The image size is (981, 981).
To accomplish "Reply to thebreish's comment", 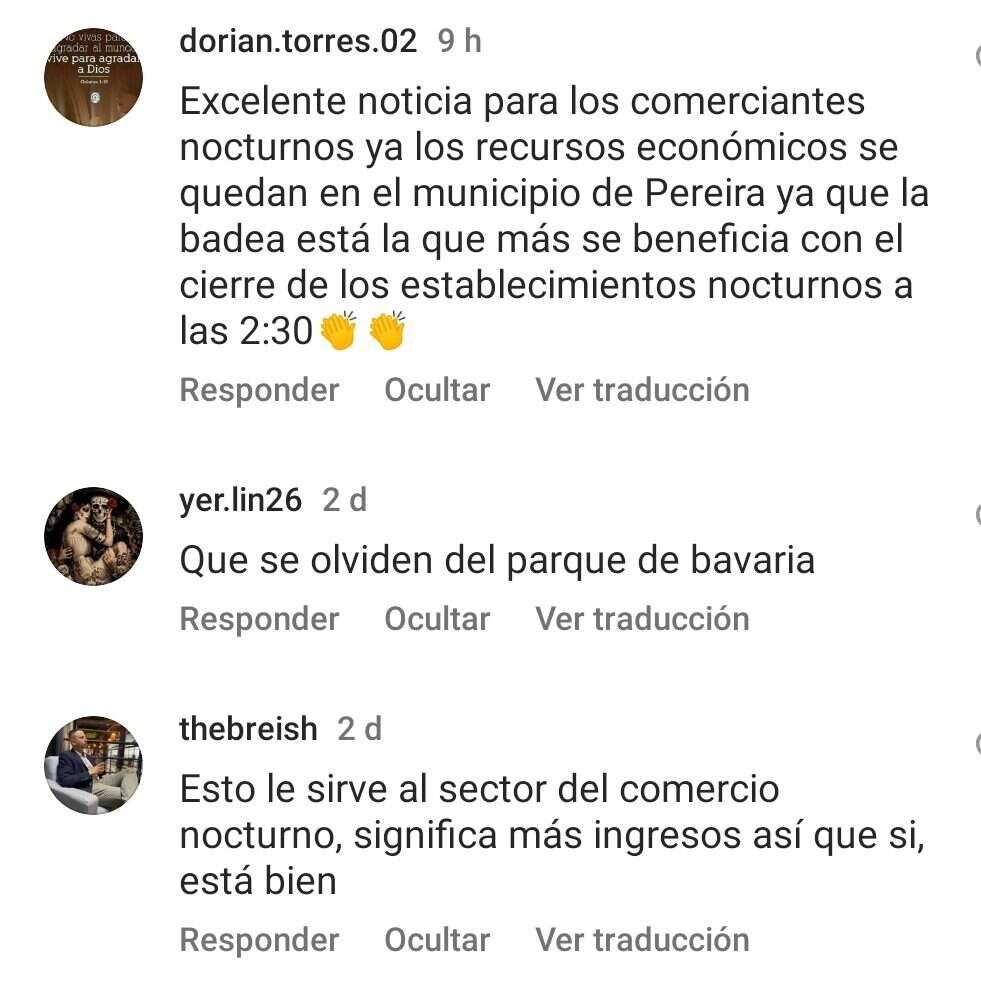I will [x=259, y=940].
